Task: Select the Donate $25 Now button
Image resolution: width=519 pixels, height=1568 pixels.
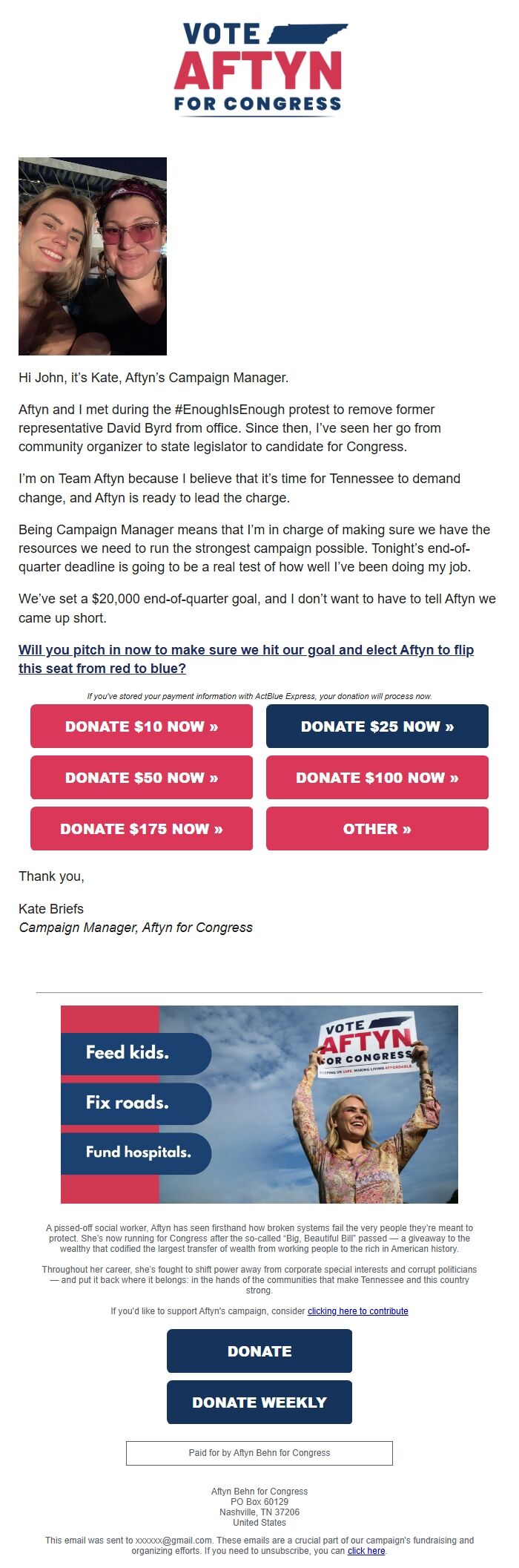Action: [x=377, y=726]
